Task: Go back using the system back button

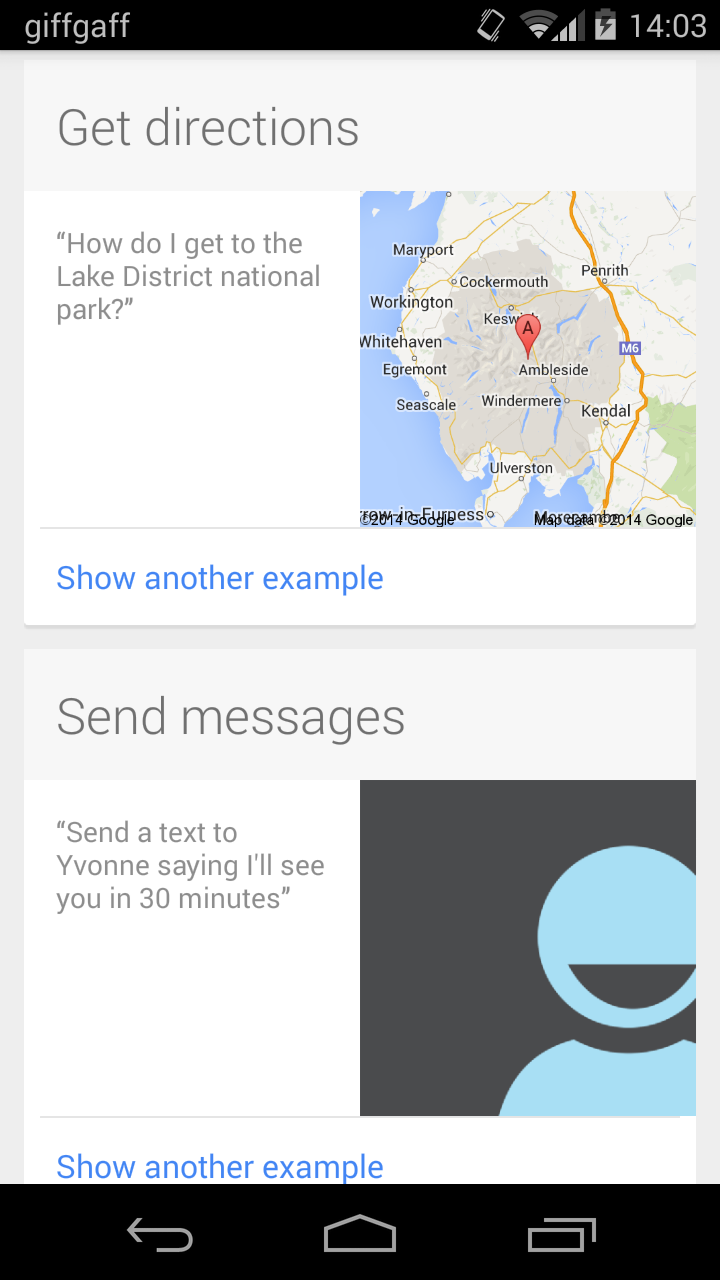Action: 160,1233
